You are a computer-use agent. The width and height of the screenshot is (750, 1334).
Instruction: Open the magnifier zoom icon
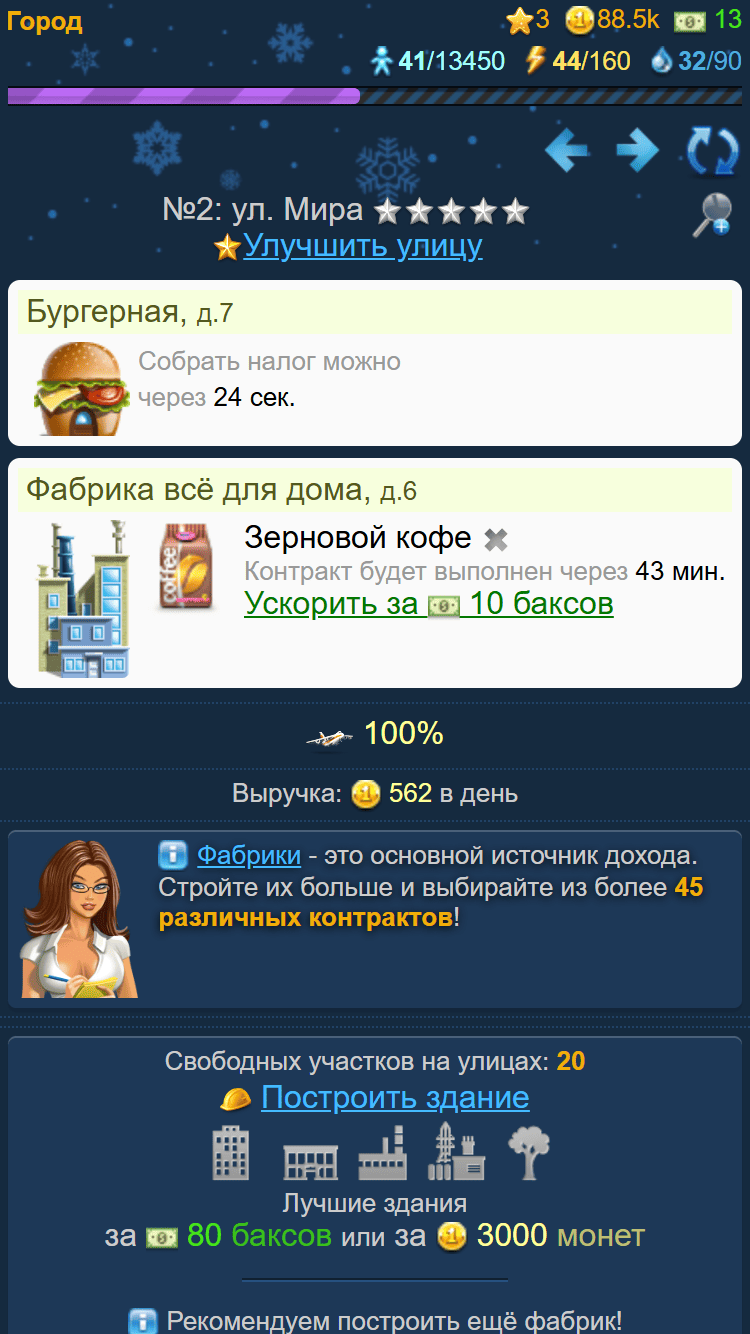(x=713, y=215)
